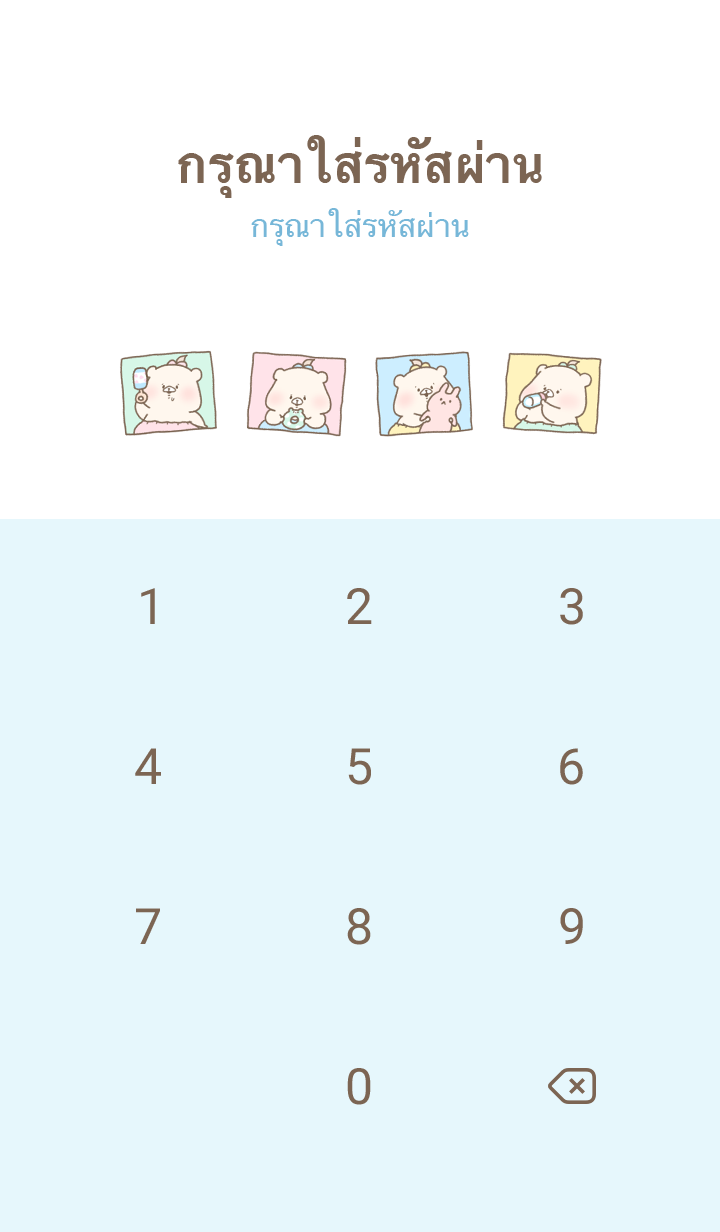The image size is (720, 1232).
Task: Choose digit 8 for the passcode
Action: click(359, 927)
